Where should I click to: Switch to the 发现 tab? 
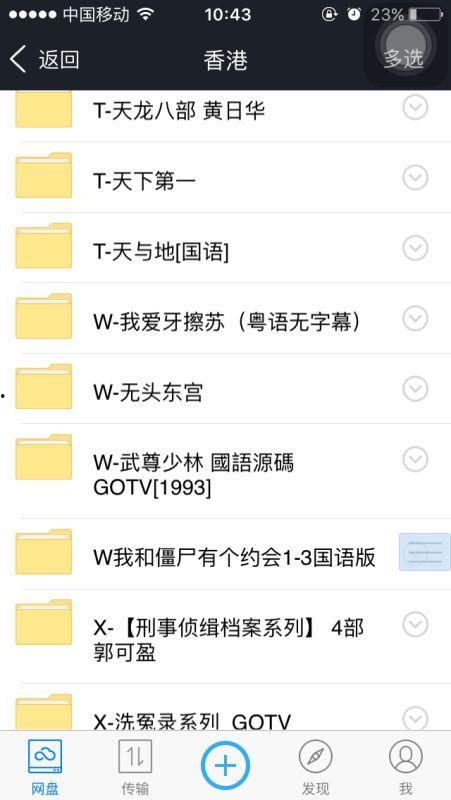315,766
